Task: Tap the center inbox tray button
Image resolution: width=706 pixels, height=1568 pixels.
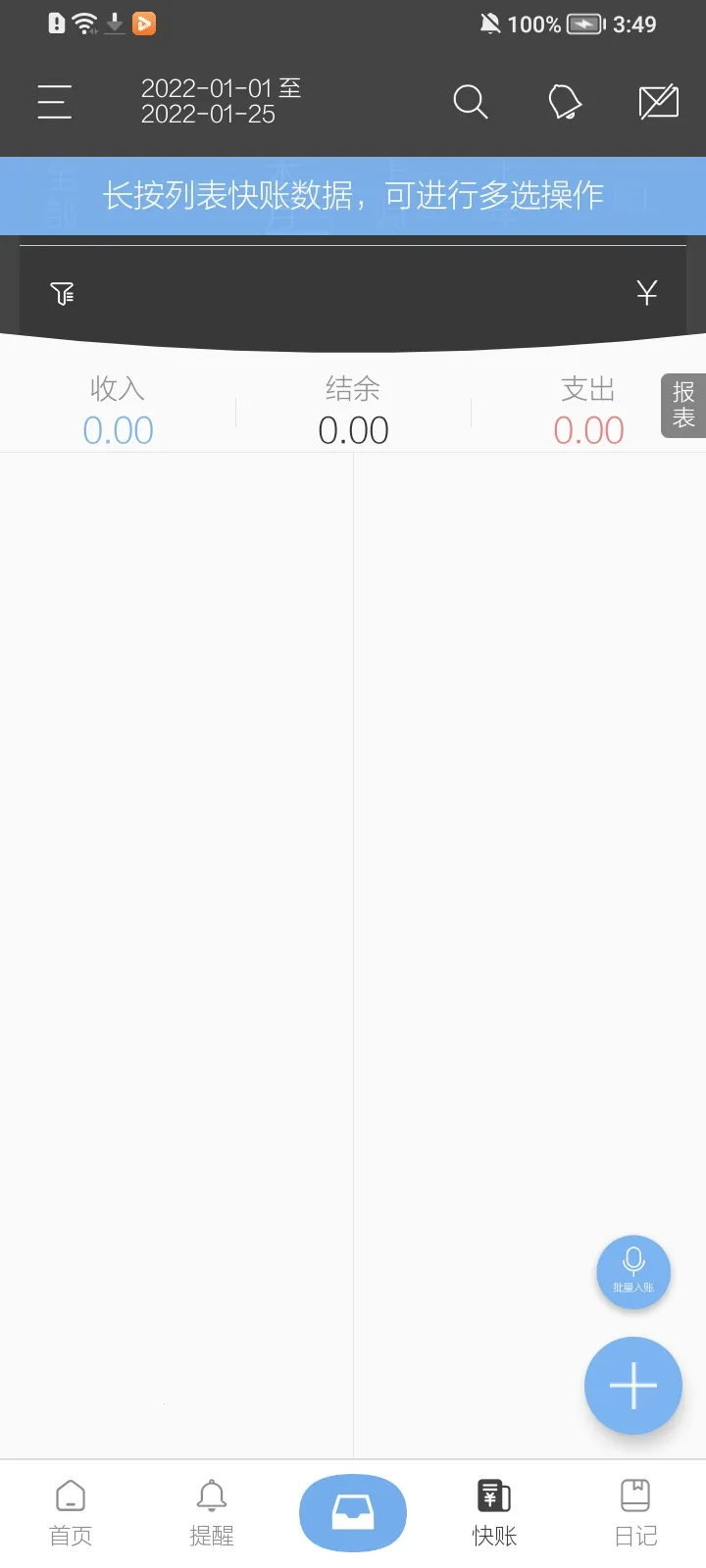Action: point(353,1513)
